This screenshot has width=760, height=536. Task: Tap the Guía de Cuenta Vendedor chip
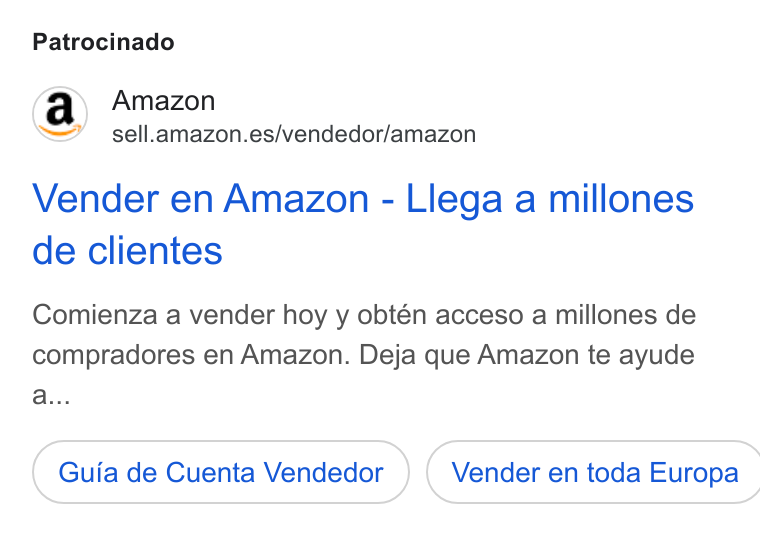[221, 472]
